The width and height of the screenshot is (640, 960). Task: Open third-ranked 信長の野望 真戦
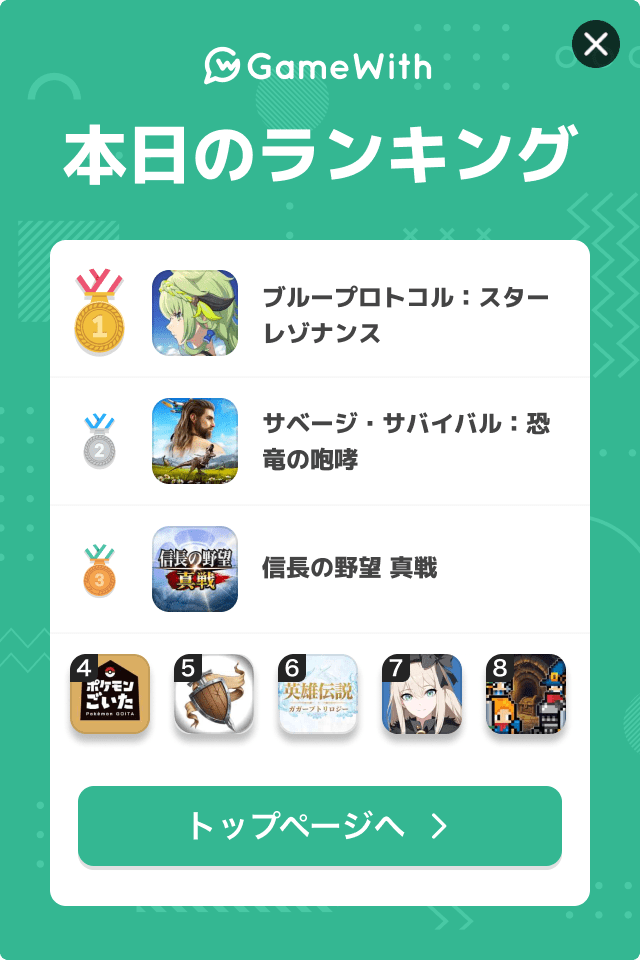coord(320,569)
